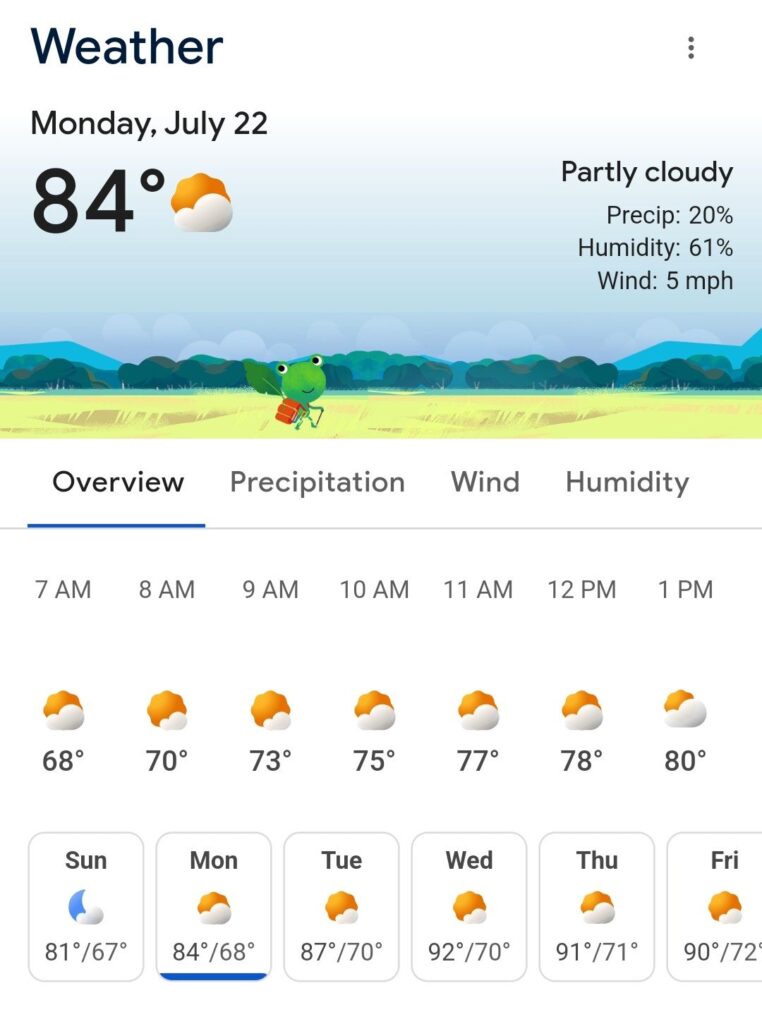Select Monday's forecast card
This screenshot has width=762, height=1024.
(214, 906)
